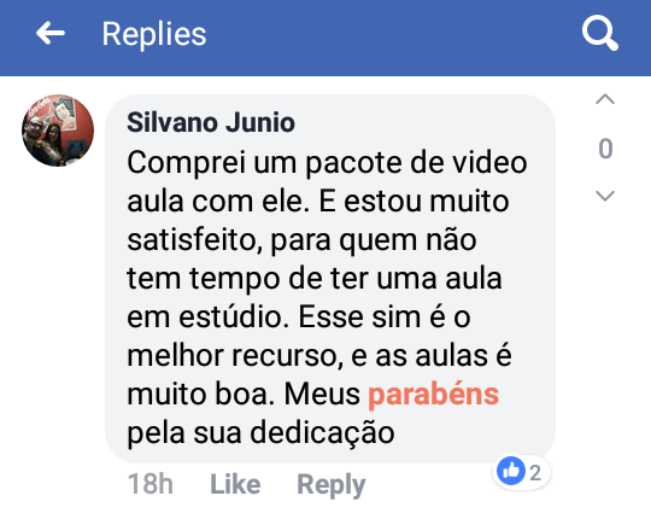Viewport: 651px width, 505px height.
Task: Open search in Replies
Action: coord(600,36)
